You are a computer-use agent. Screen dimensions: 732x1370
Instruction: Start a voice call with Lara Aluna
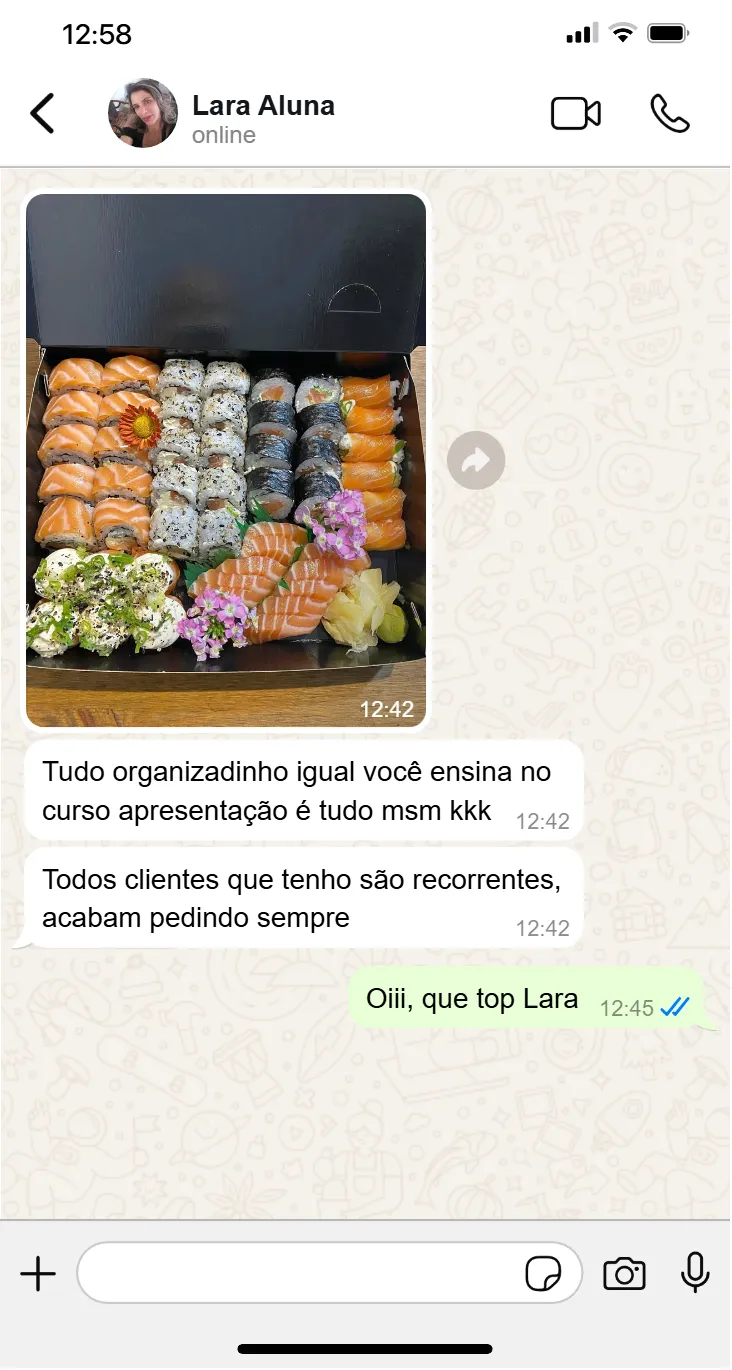pyautogui.click(x=669, y=114)
